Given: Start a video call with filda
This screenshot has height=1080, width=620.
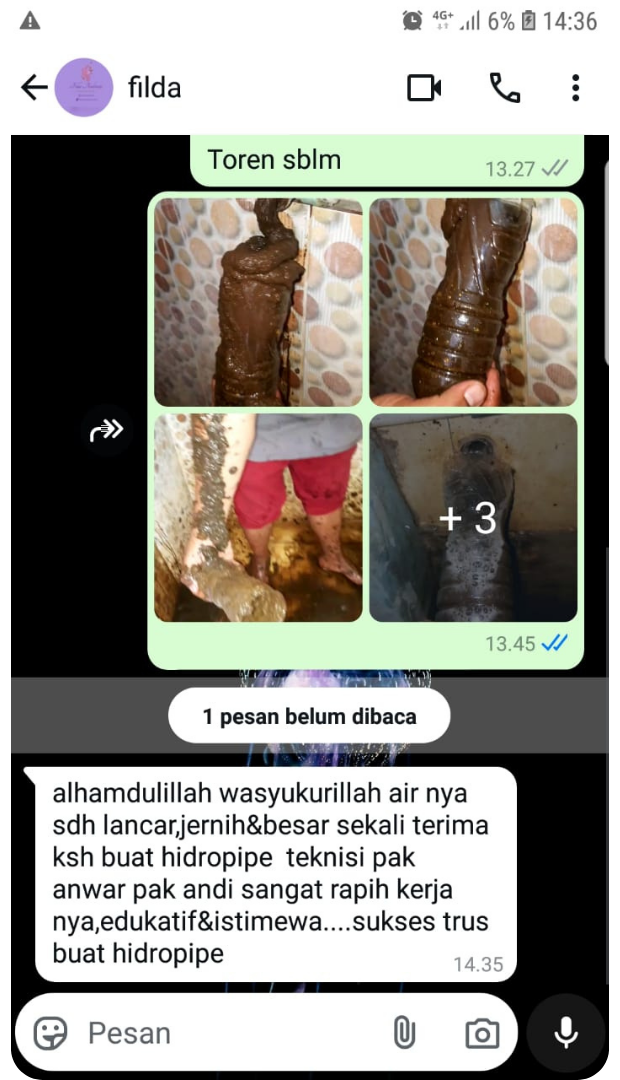Looking at the screenshot, I should point(424,88).
